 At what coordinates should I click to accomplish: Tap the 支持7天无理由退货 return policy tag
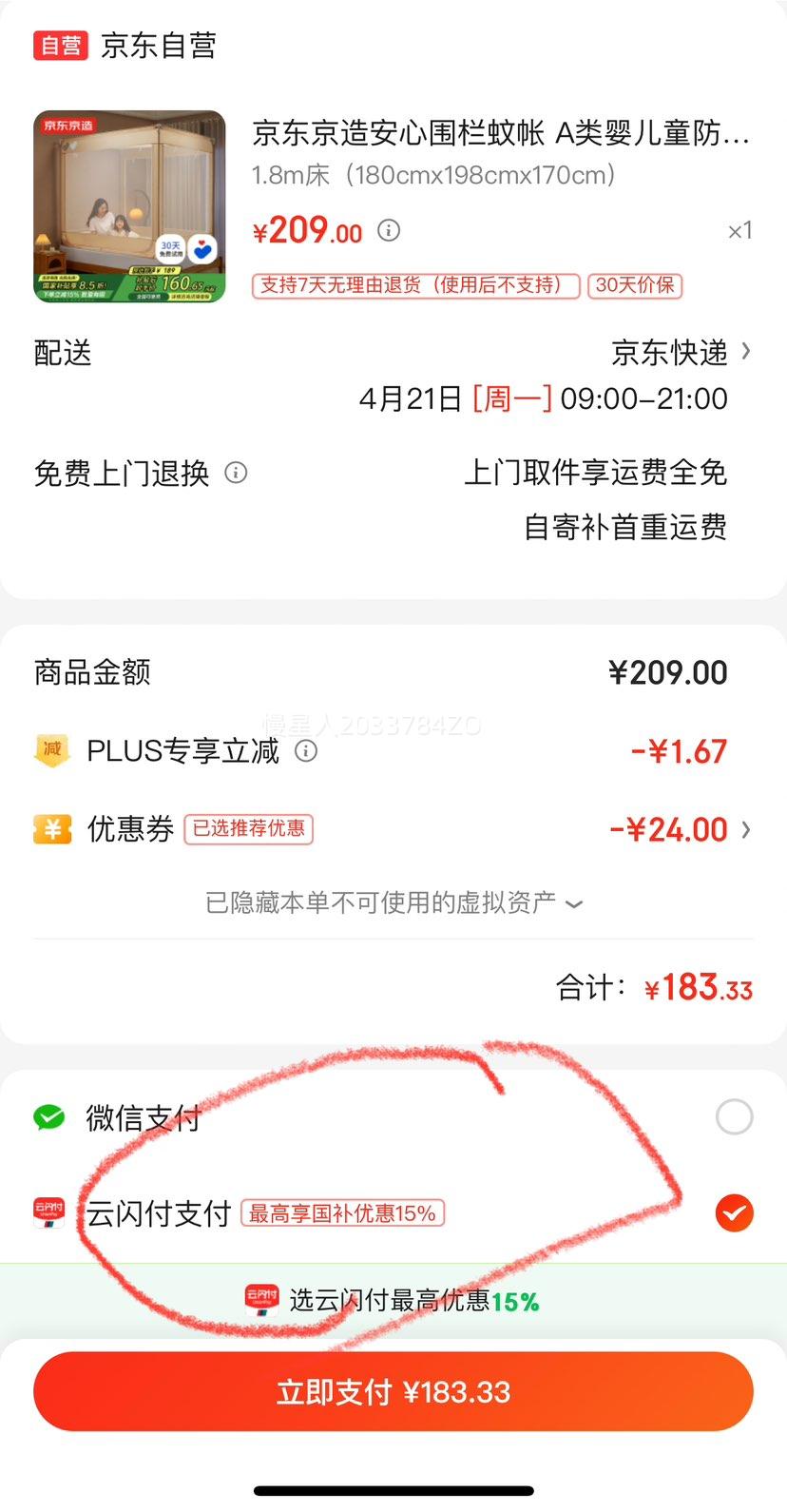(414, 286)
